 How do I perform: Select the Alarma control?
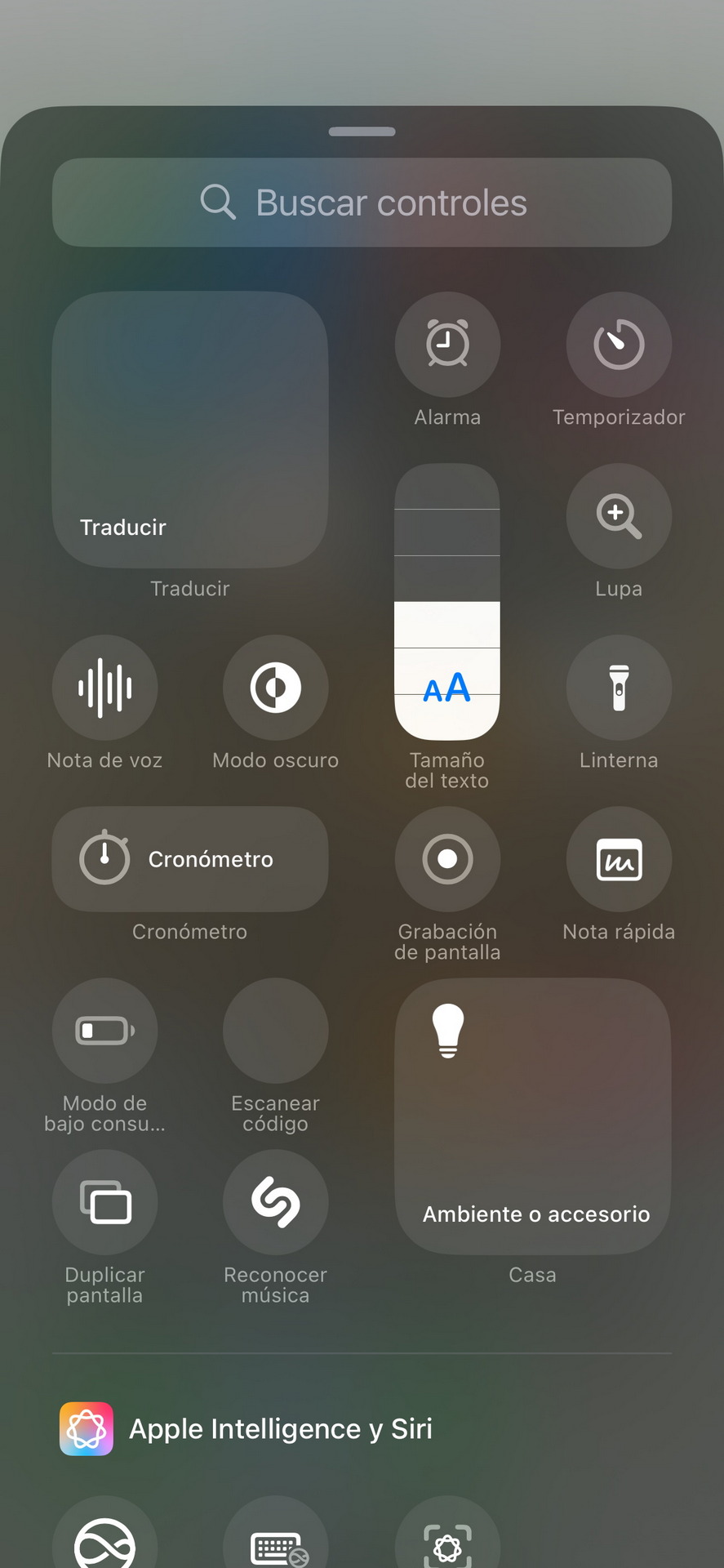coord(447,345)
